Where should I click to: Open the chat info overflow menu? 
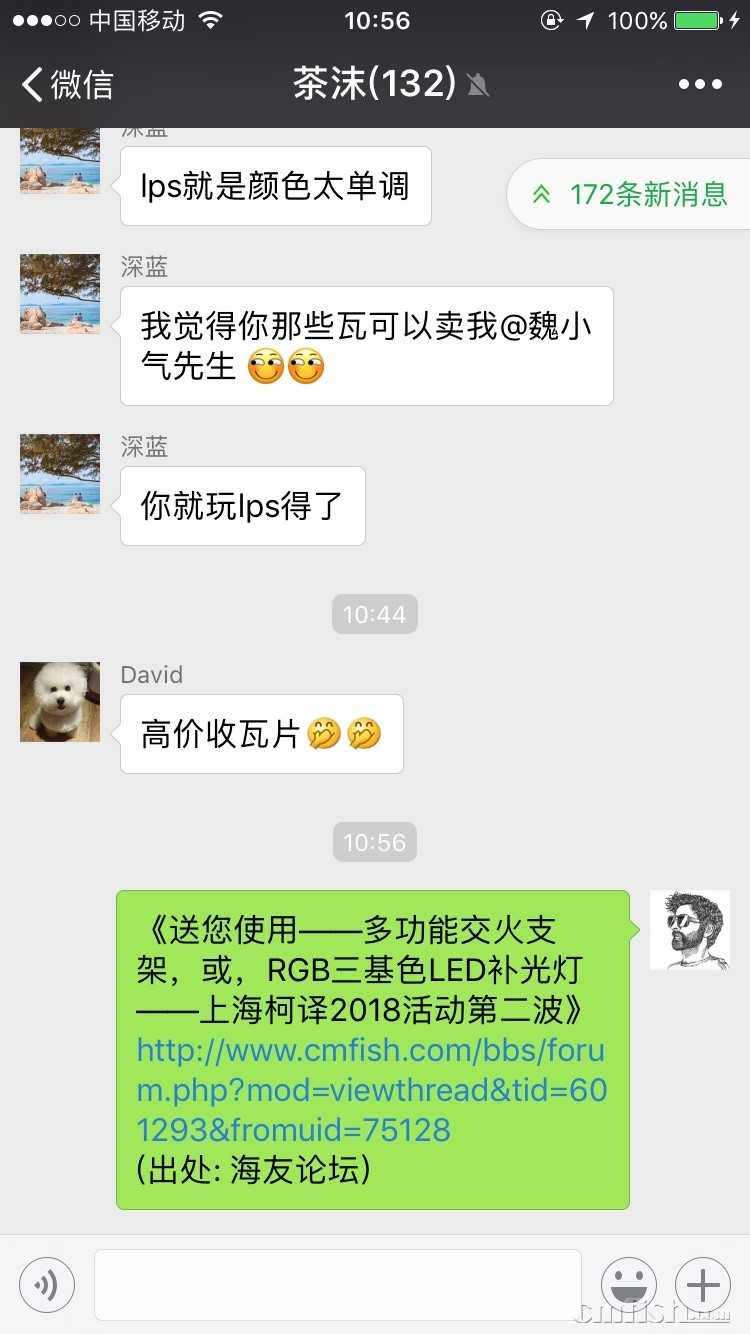tap(699, 84)
